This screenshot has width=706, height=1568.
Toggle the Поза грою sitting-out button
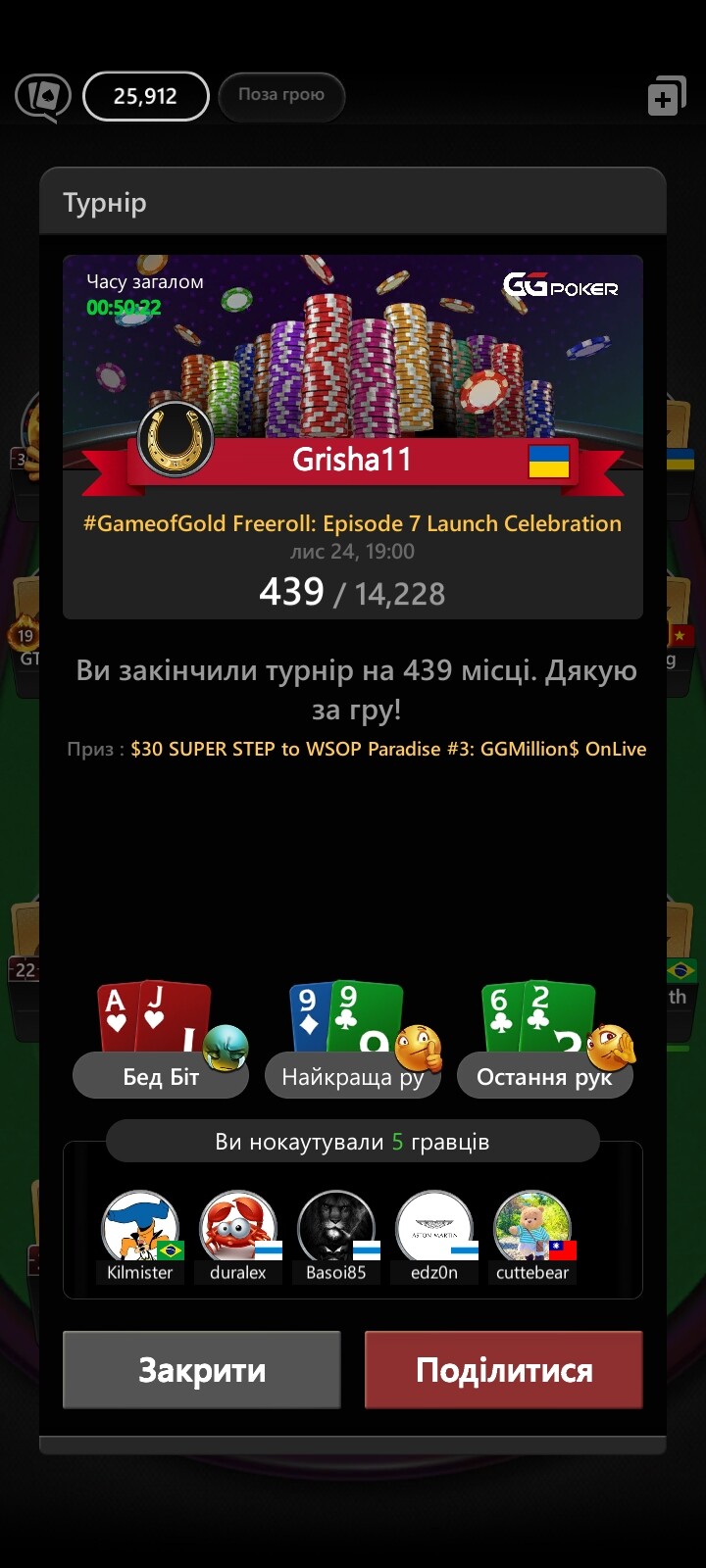[x=281, y=96]
